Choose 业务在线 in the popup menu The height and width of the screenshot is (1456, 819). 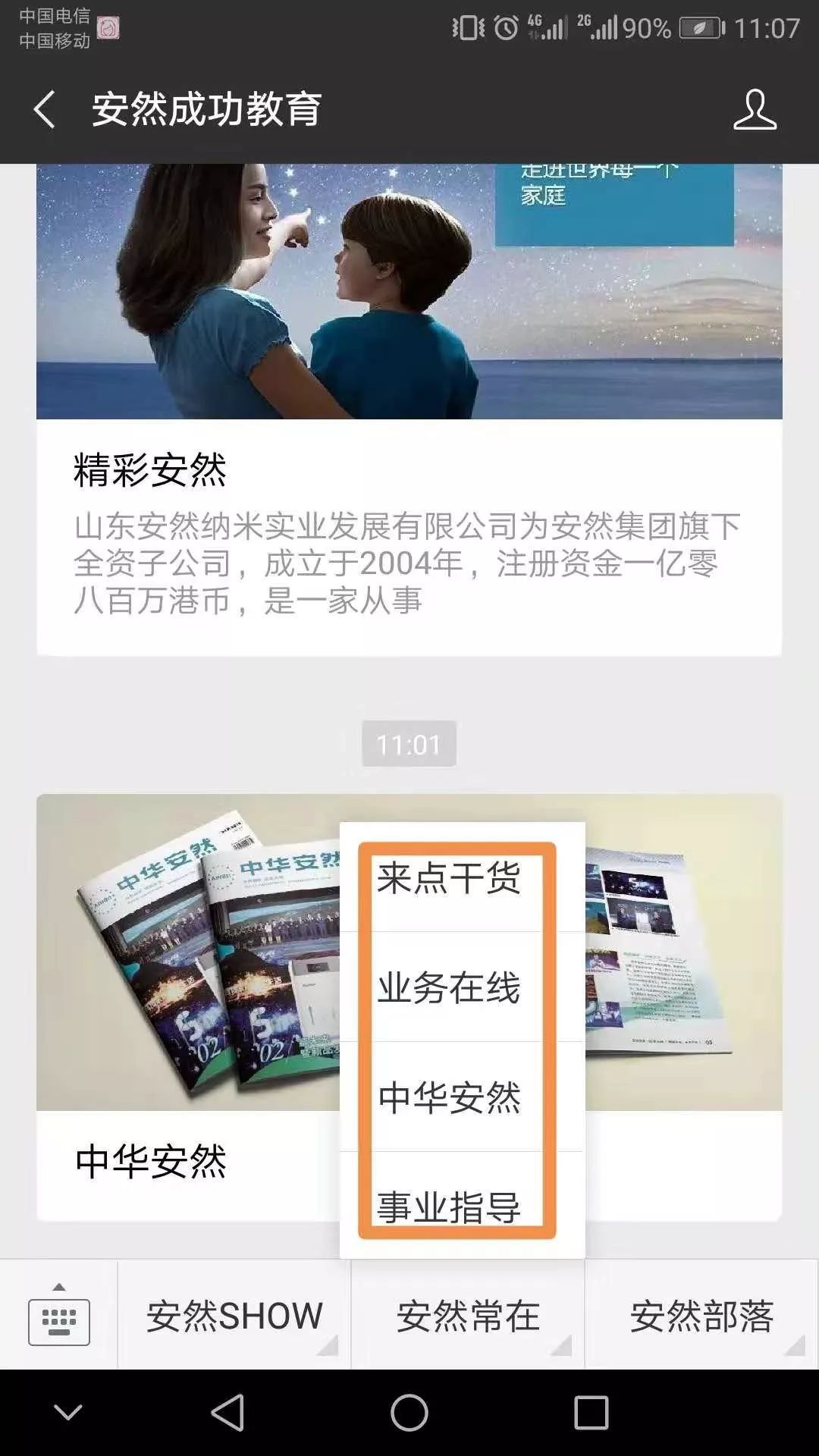[x=449, y=987]
